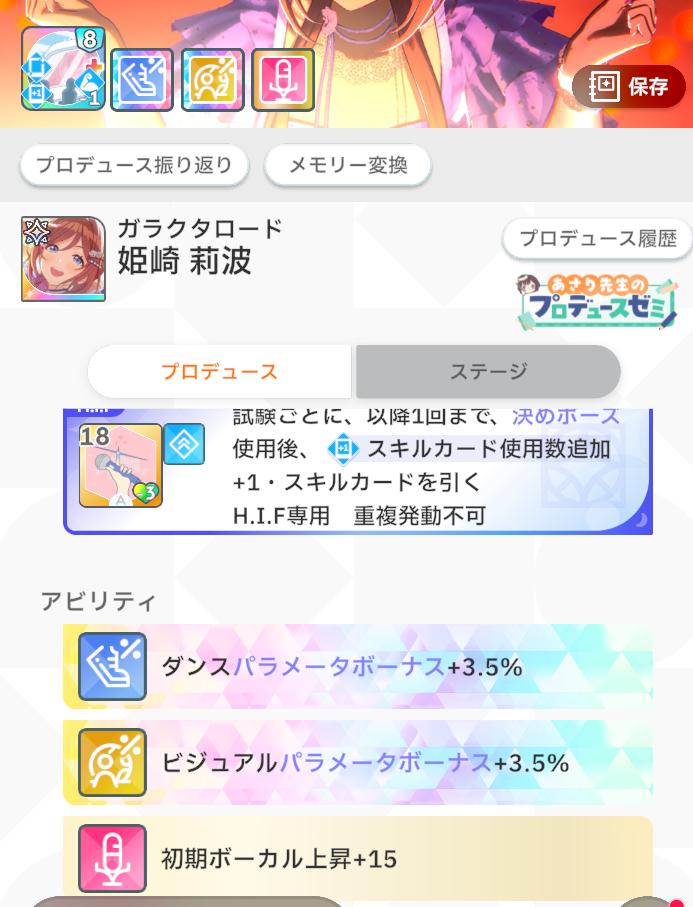Tap the vocal microphone icon in top row

tap(283, 80)
